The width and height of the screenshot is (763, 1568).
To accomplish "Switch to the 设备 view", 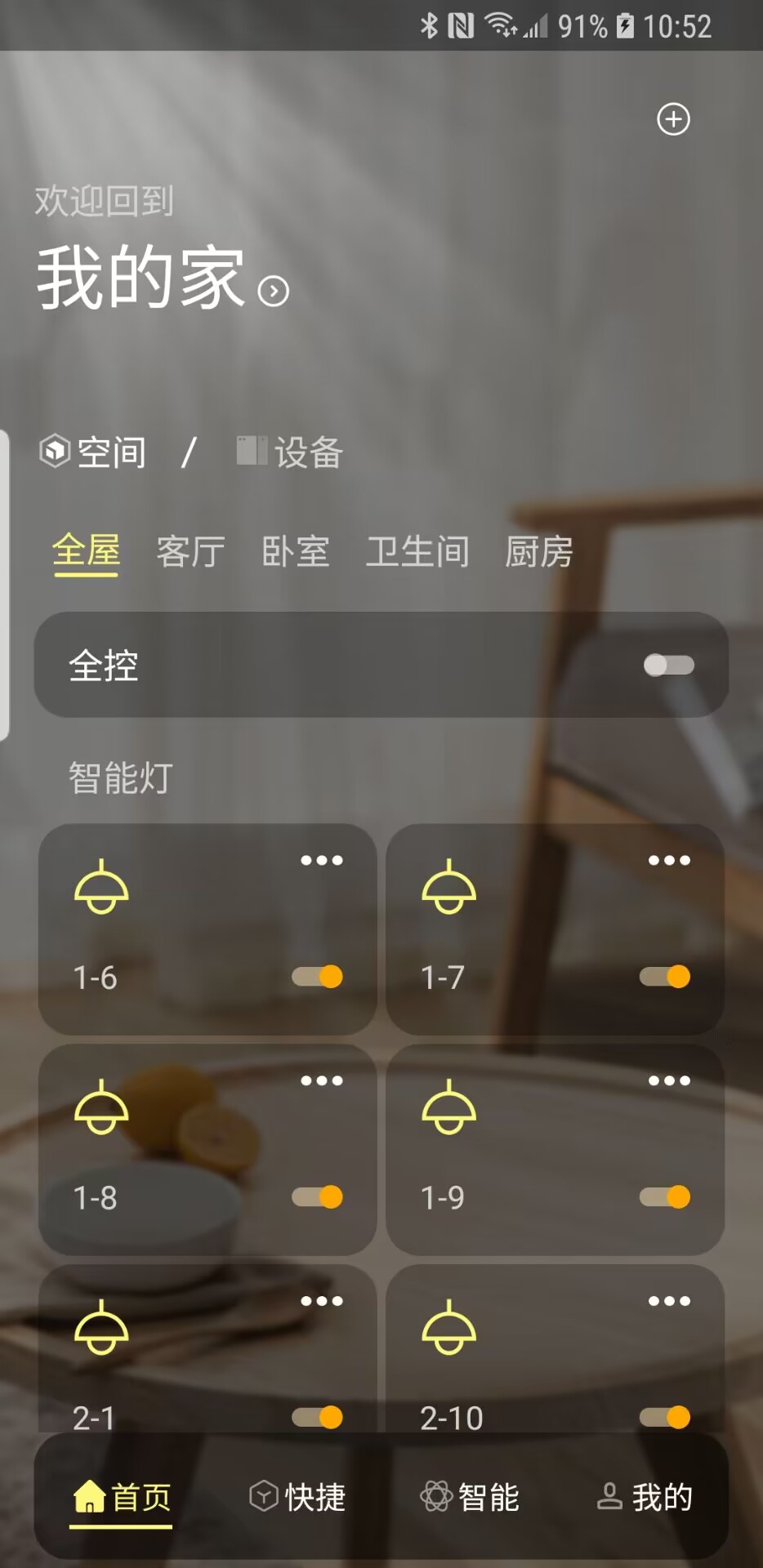I will point(291,452).
